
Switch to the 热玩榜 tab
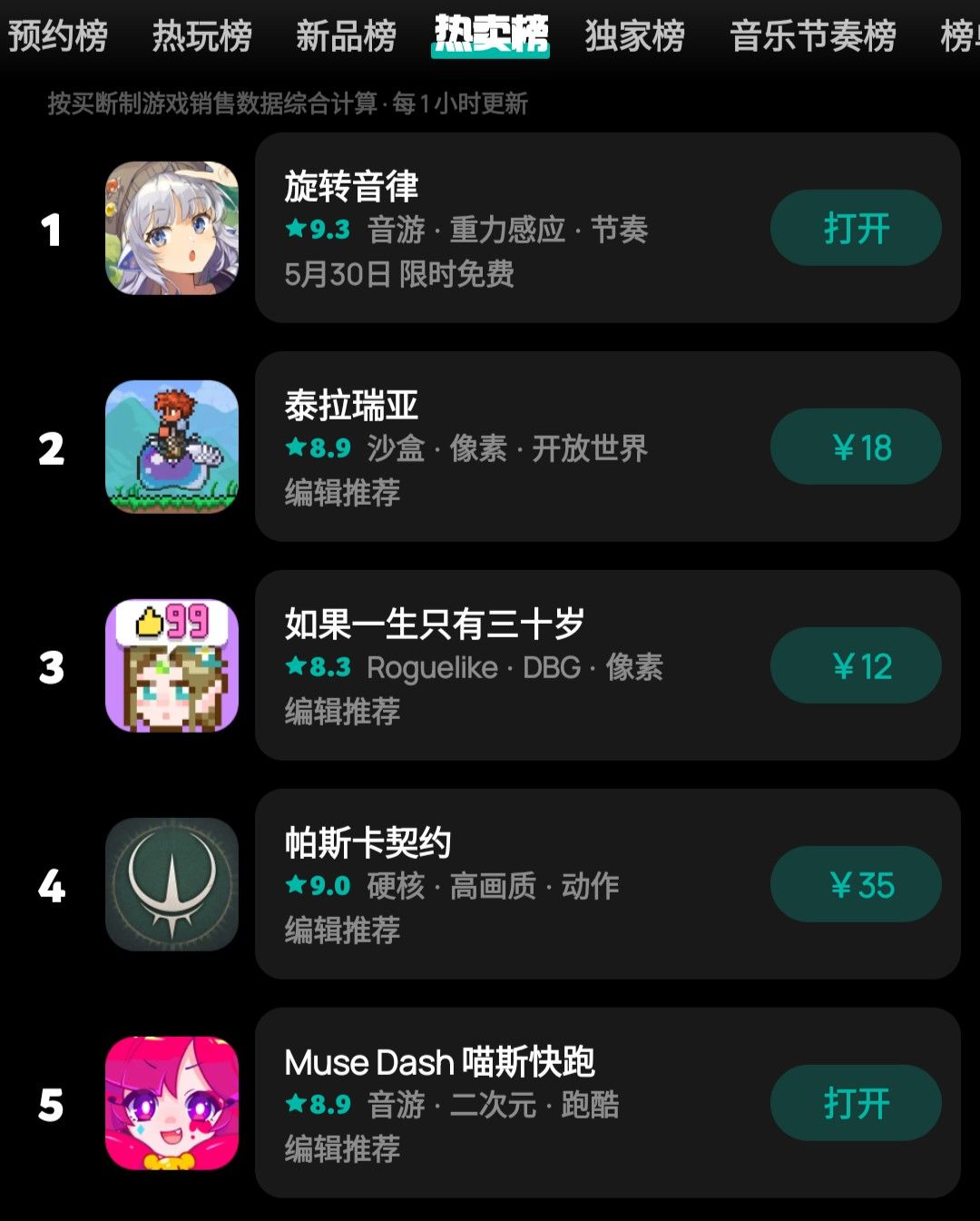(203, 34)
